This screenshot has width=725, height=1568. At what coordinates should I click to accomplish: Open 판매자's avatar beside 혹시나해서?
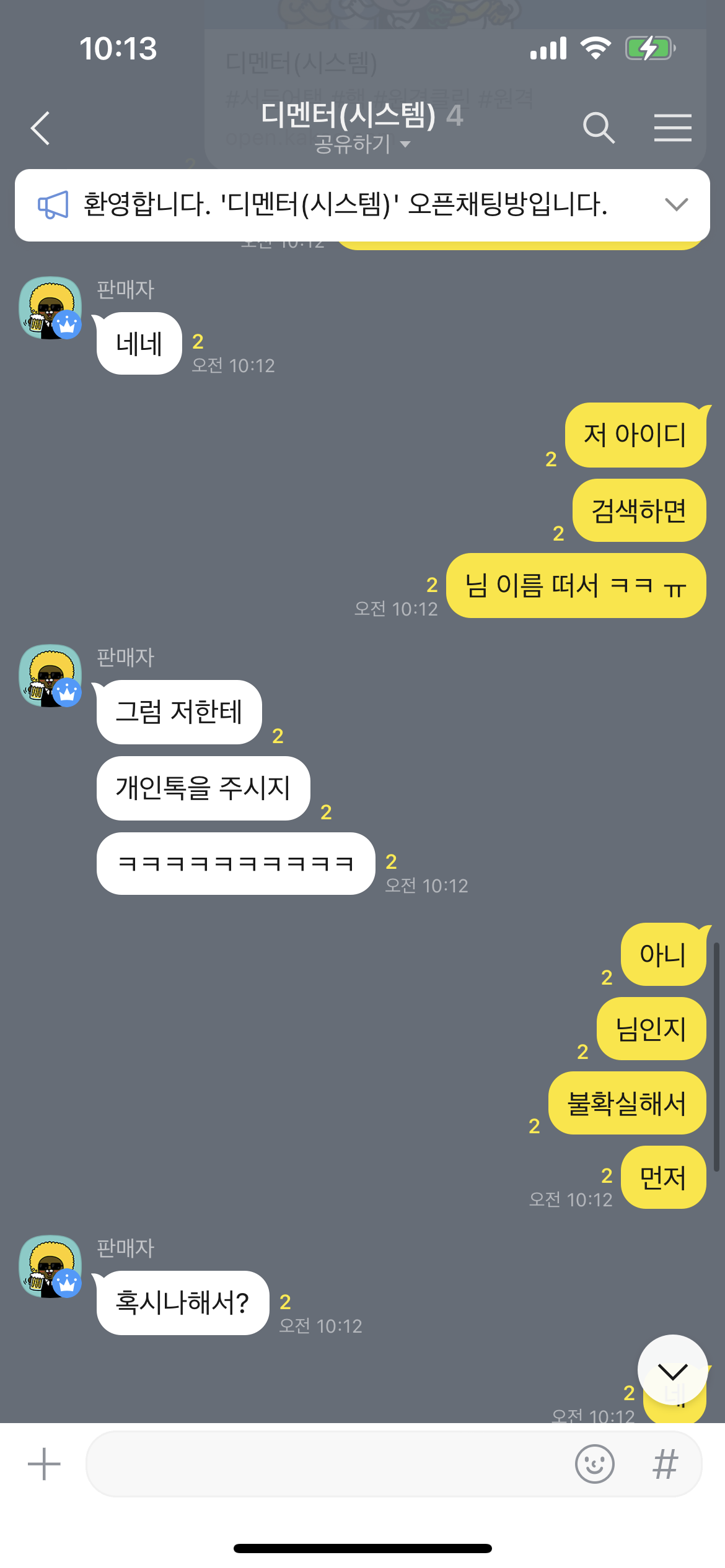click(50, 1266)
